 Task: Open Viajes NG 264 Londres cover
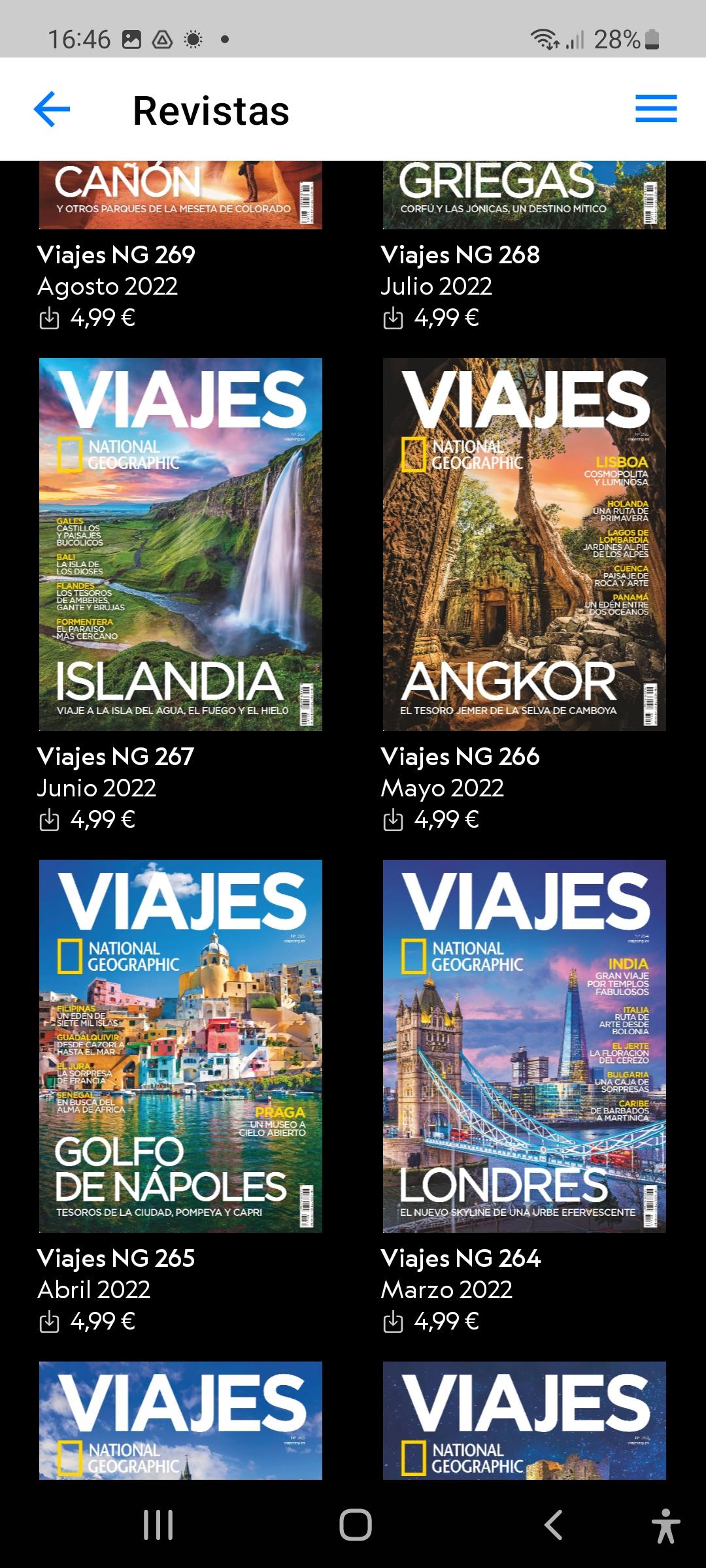tap(524, 1045)
